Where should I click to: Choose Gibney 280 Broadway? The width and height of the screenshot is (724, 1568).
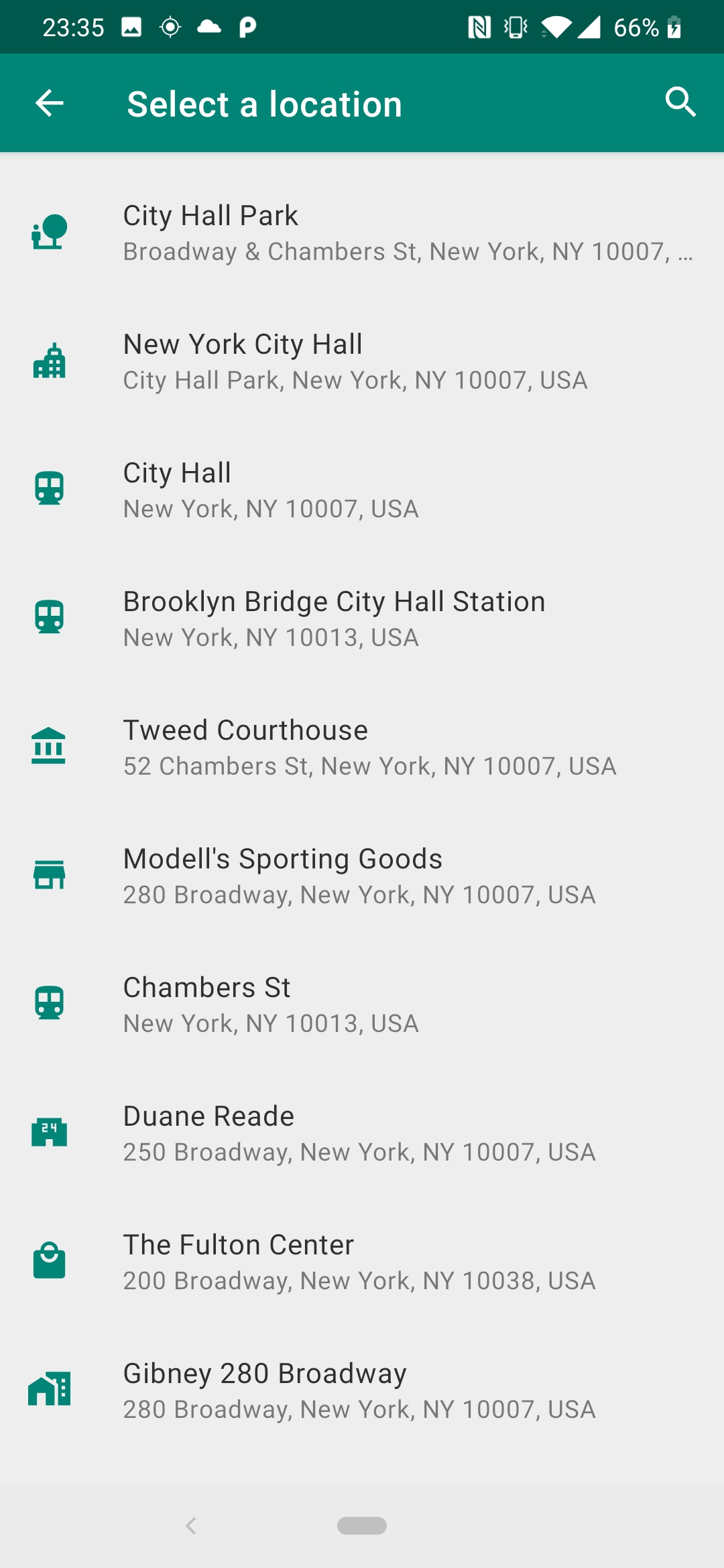[362, 1390]
